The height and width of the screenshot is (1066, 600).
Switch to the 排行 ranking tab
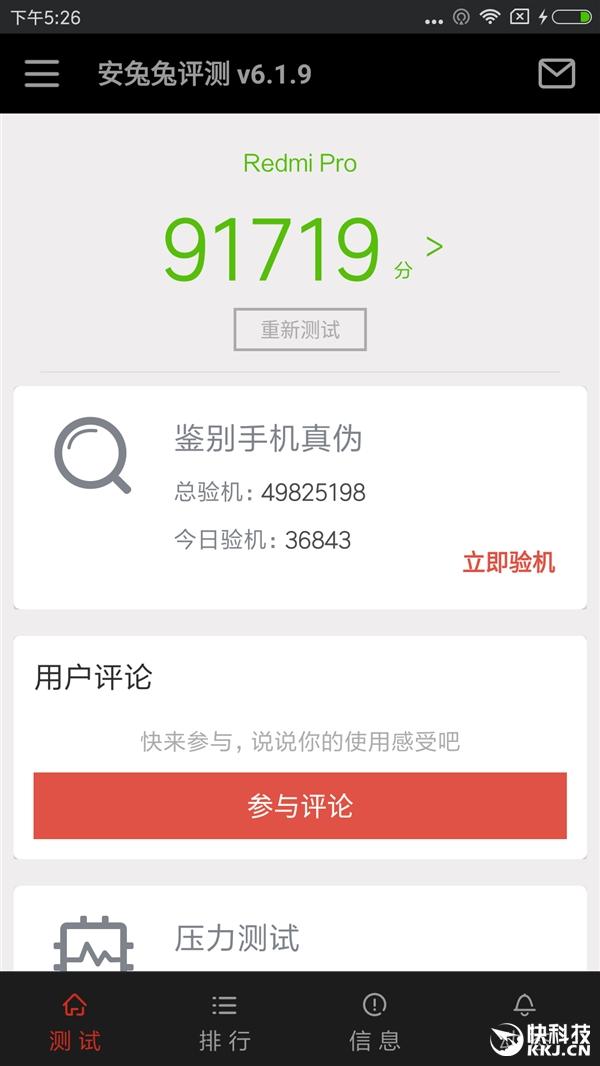tap(225, 1020)
